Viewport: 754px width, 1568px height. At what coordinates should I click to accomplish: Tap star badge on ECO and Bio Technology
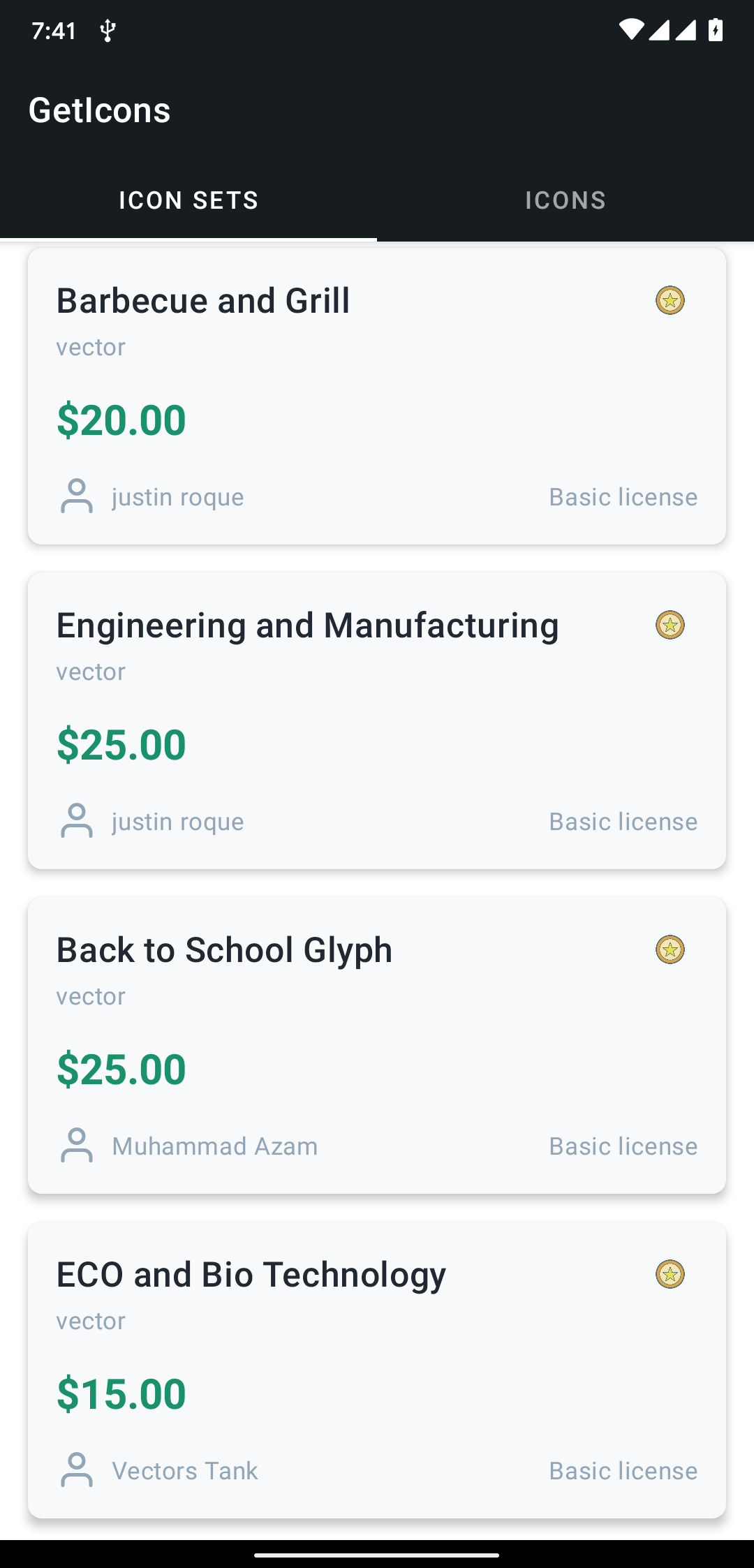670,1274
